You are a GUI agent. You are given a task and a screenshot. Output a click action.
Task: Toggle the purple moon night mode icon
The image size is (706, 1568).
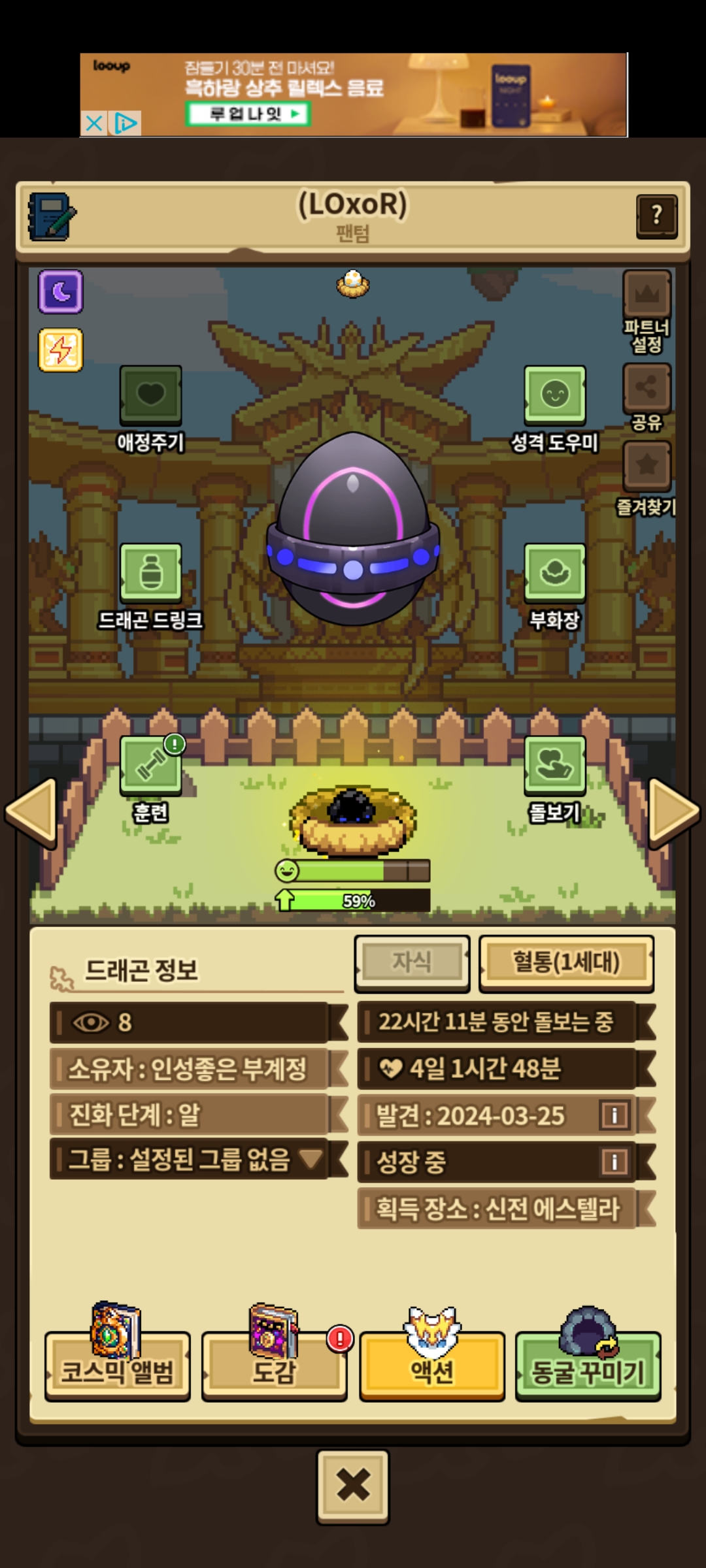click(61, 291)
